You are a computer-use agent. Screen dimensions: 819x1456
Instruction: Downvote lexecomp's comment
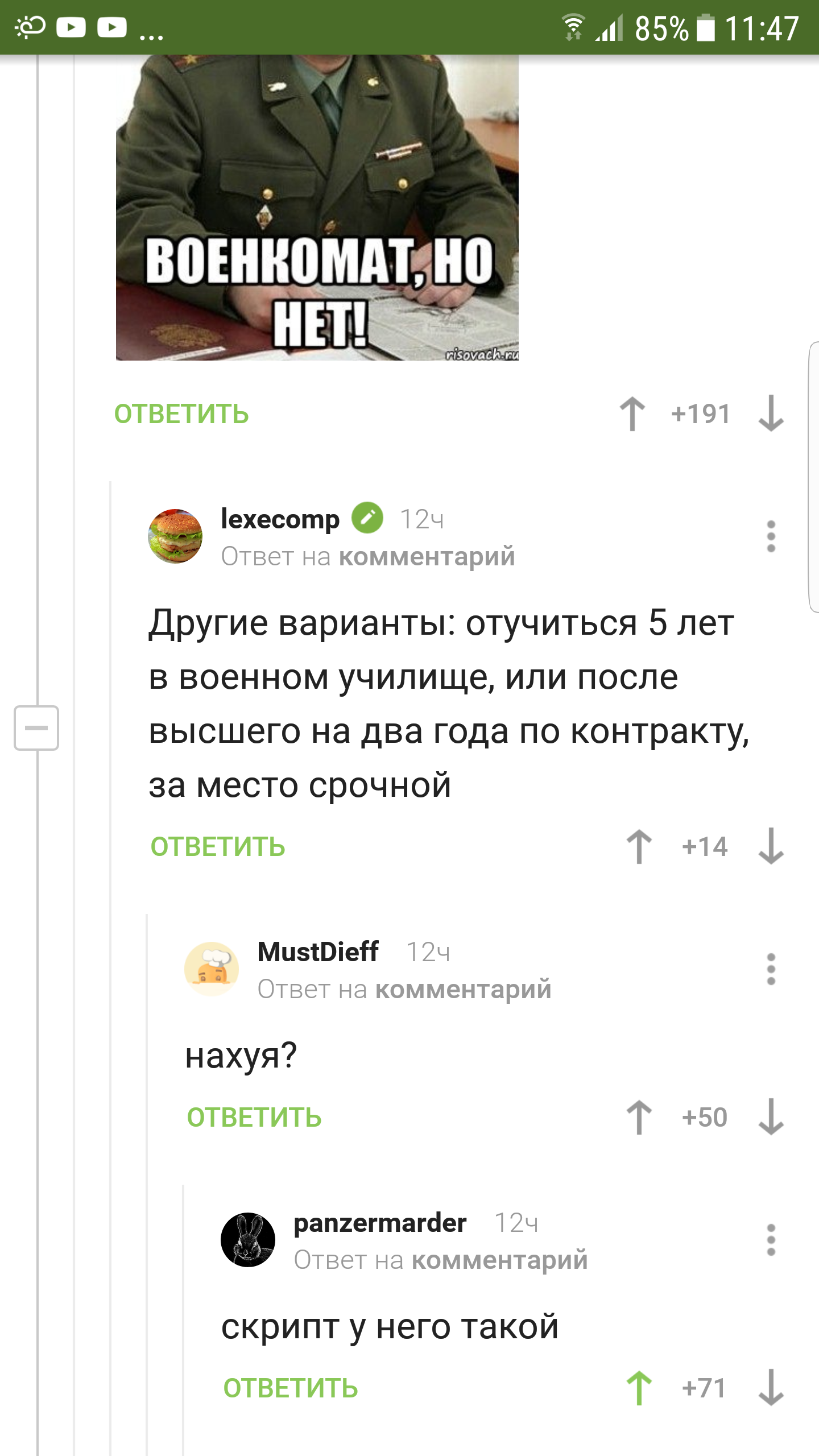click(771, 847)
